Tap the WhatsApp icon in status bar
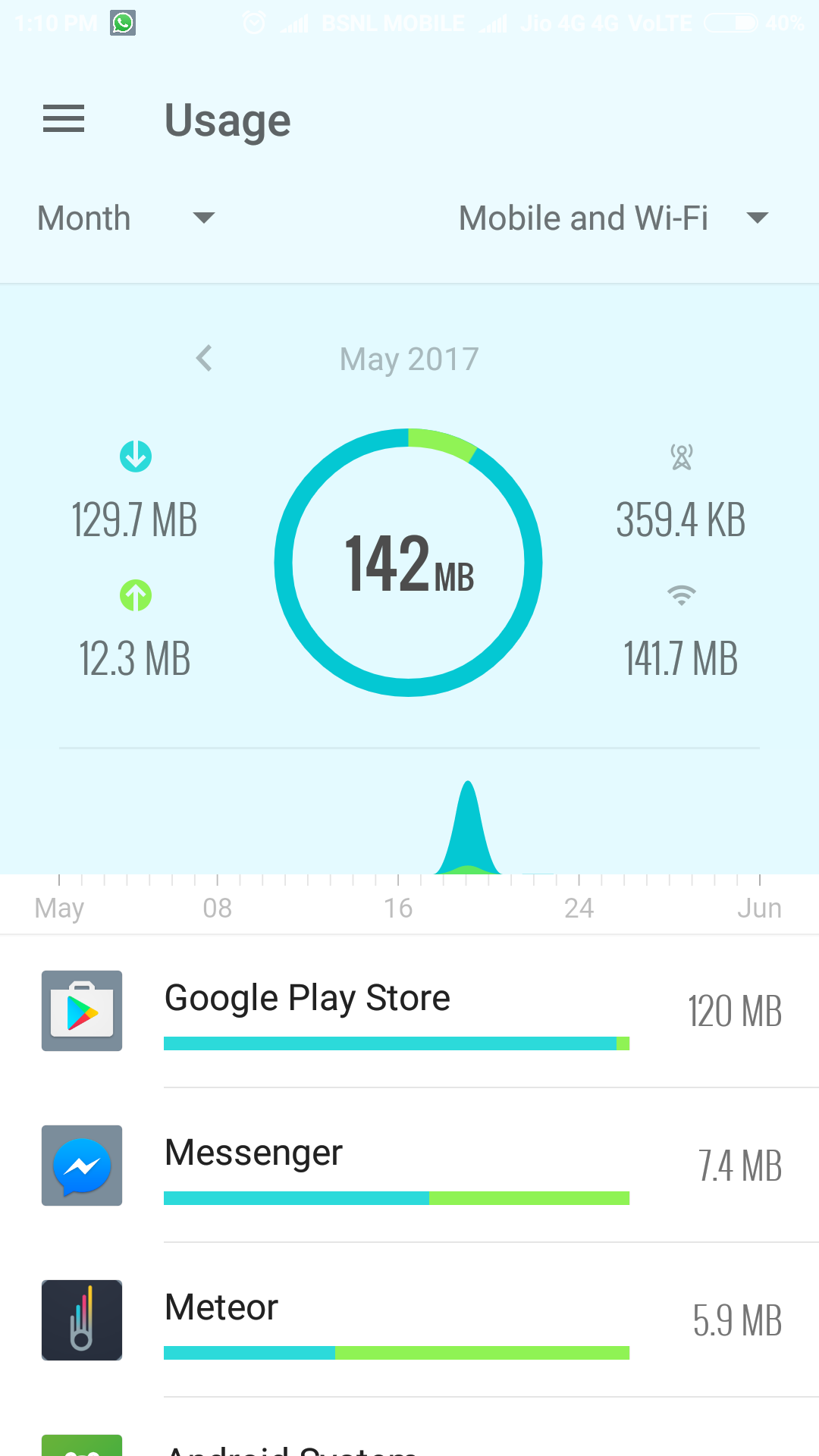 click(121, 24)
